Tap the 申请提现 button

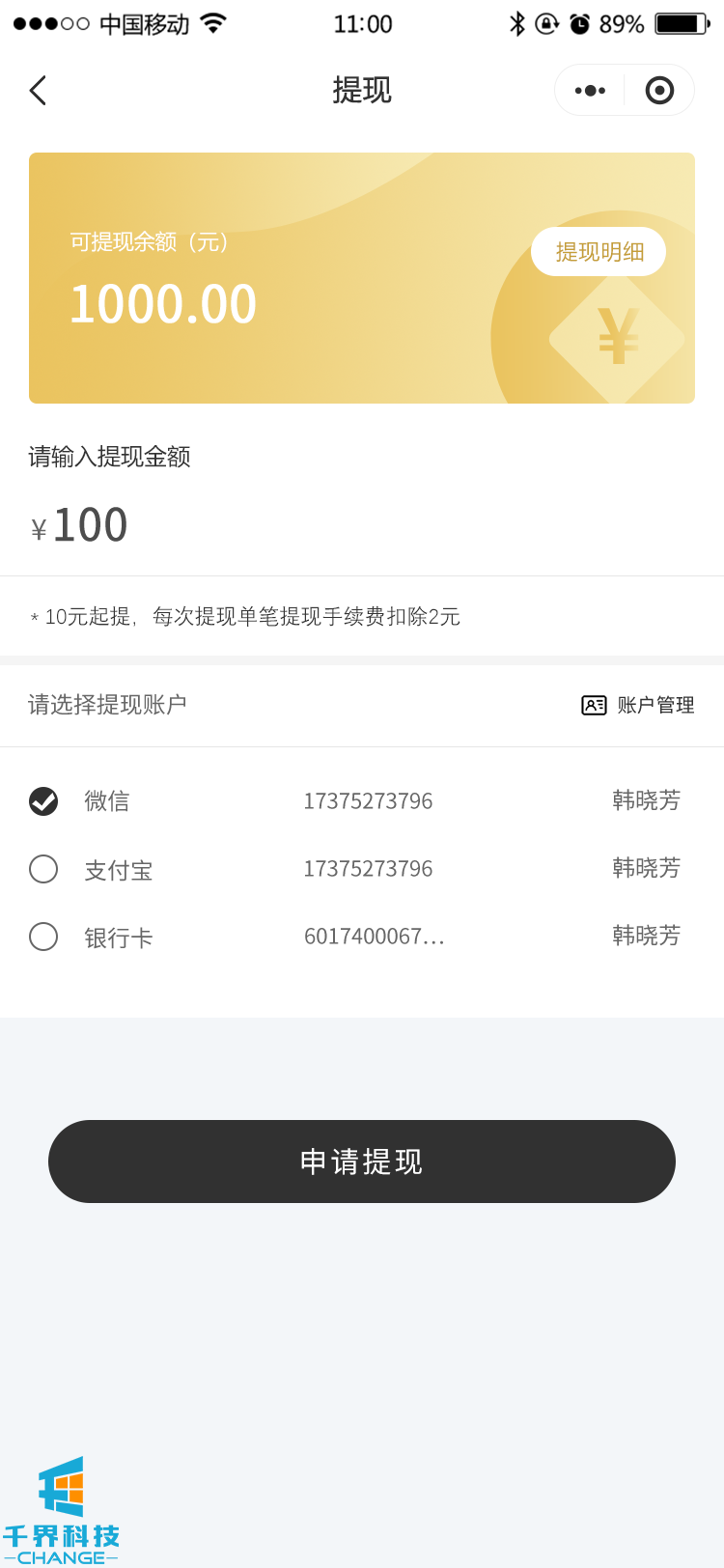click(362, 1162)
